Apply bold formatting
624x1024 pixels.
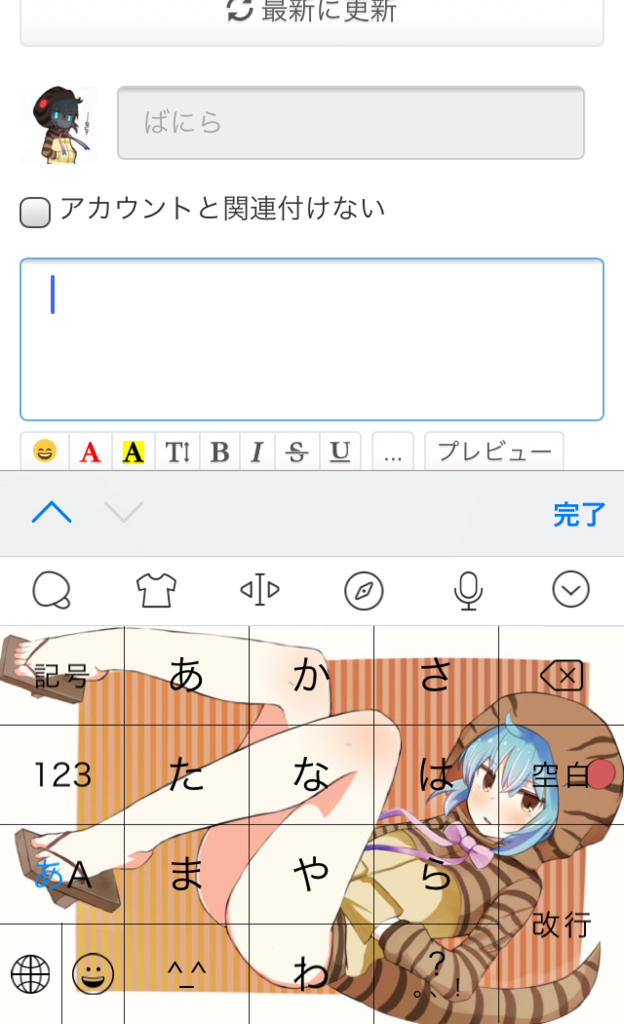[220, 451]
